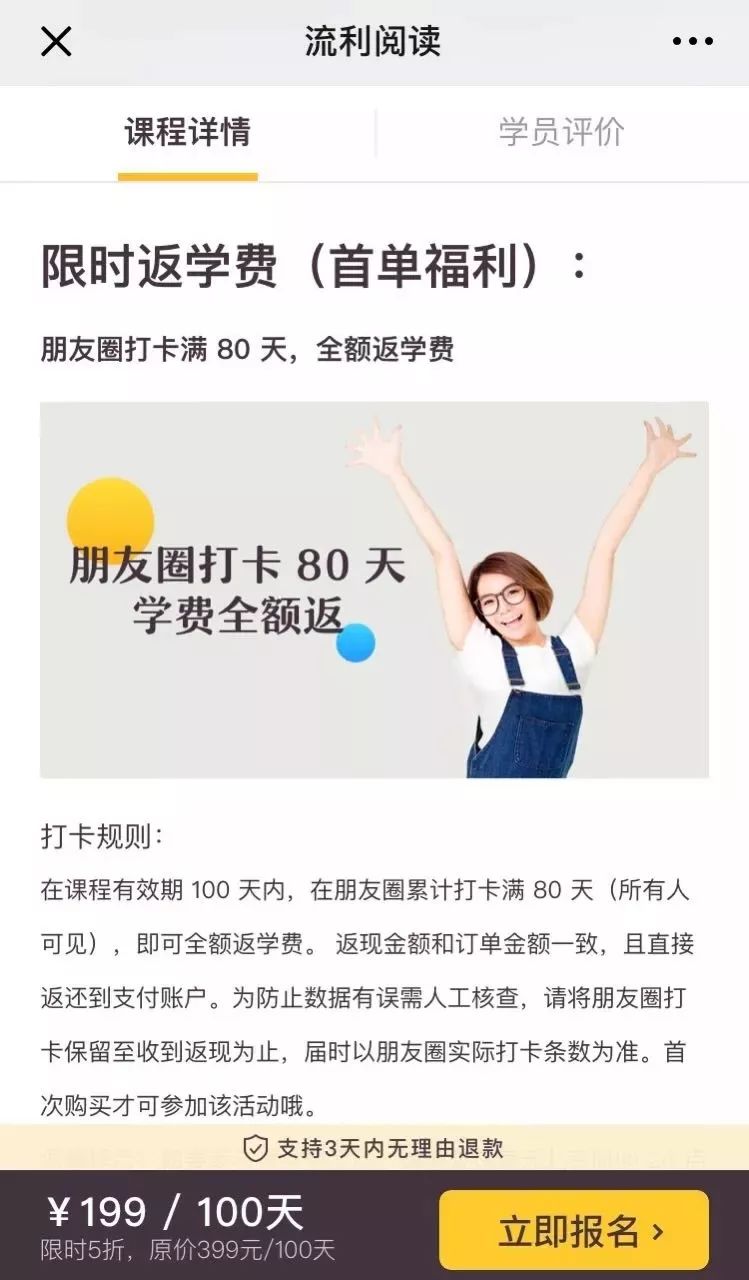
Task: Click the X close icon at top left
Action: pyautogui.click(x=55, y=42)
